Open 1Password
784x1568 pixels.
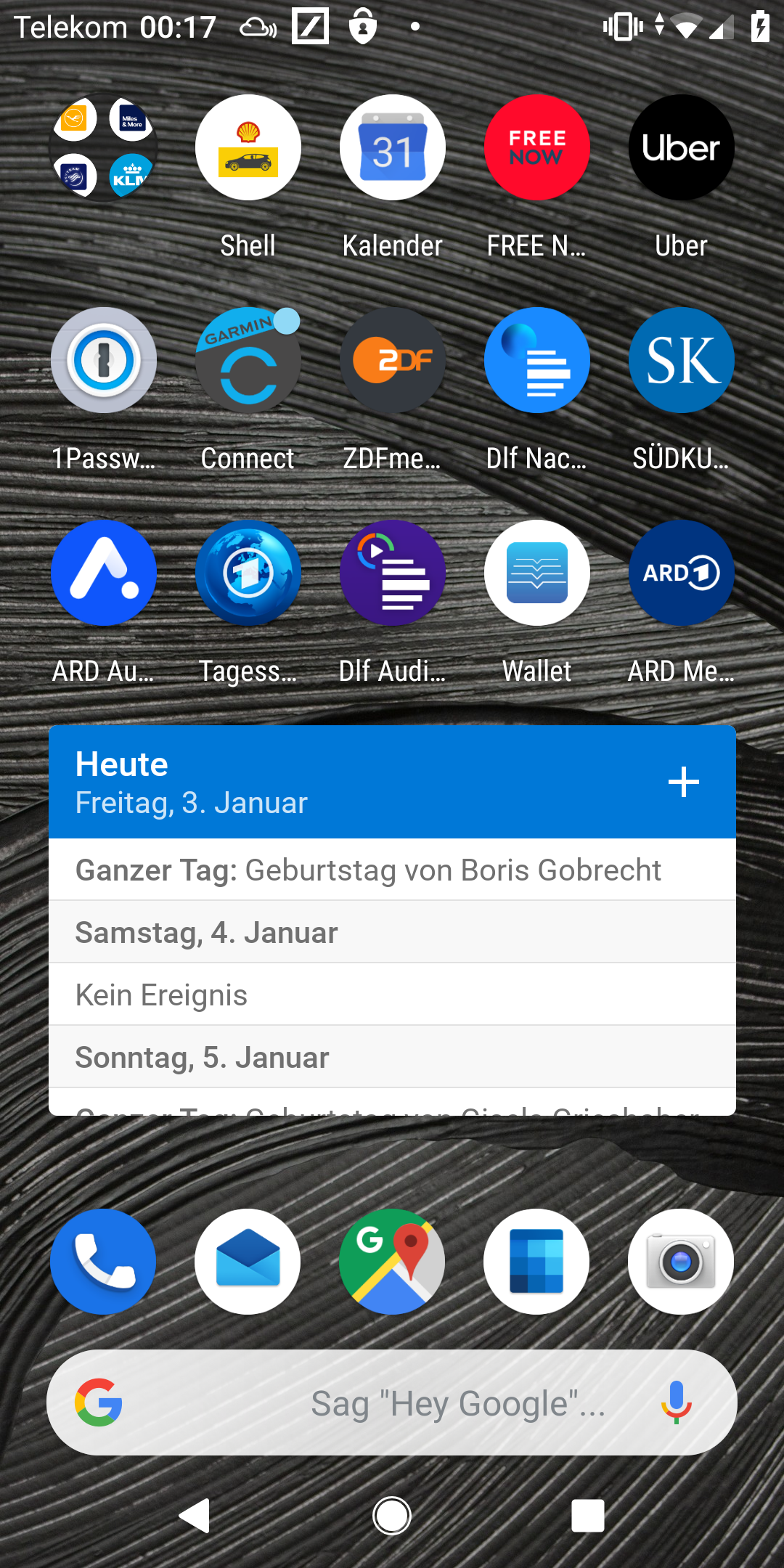[x=103, y=360]
